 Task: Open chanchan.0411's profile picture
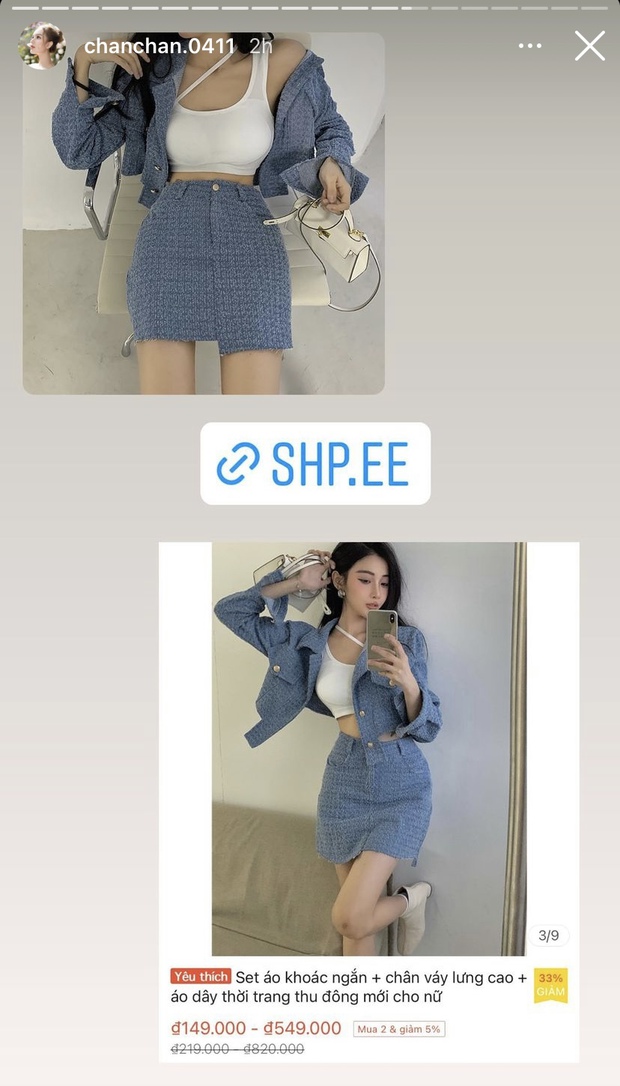pos(42,46)
